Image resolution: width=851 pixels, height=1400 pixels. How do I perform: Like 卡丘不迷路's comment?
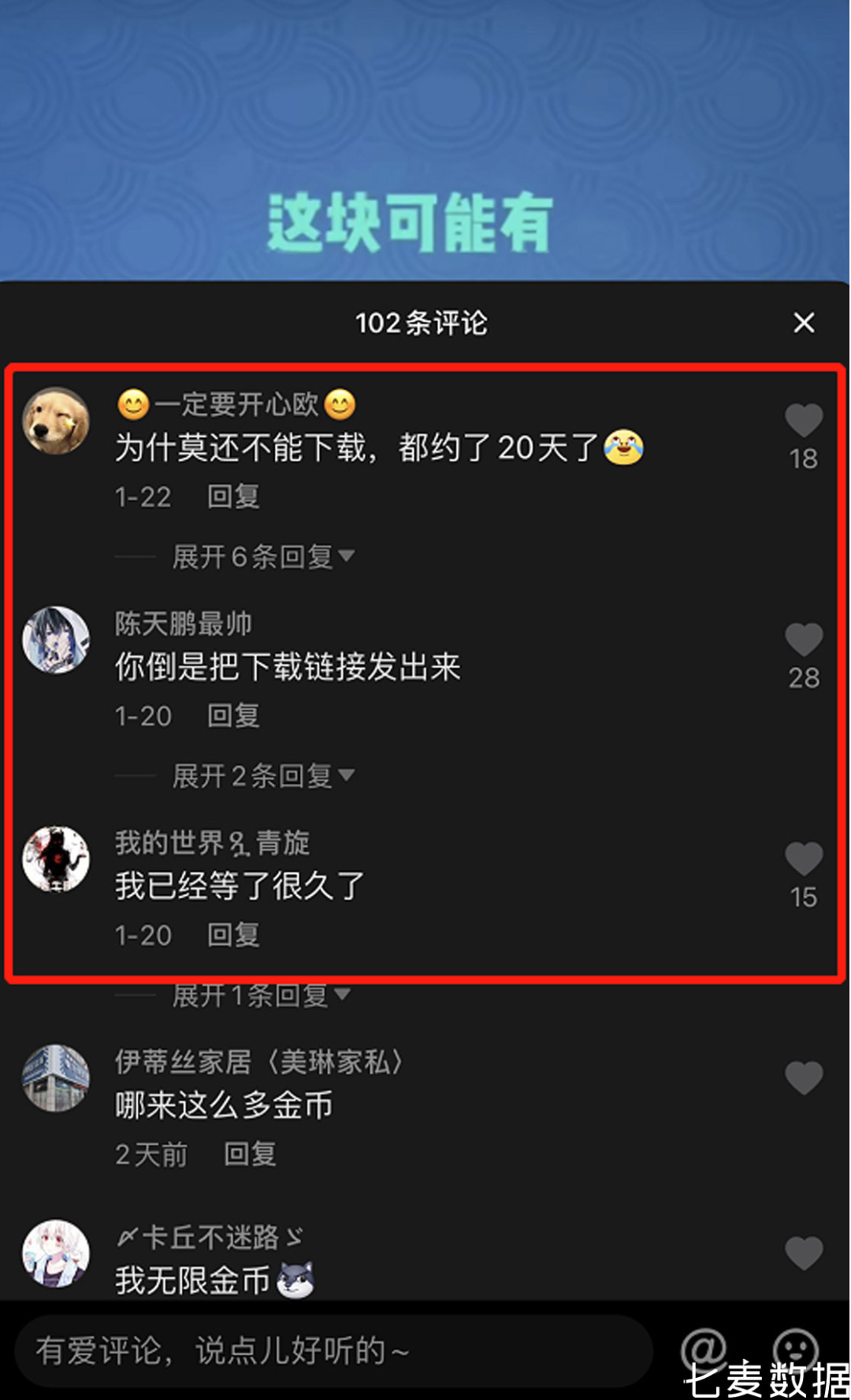click(x=804, y=1253)
